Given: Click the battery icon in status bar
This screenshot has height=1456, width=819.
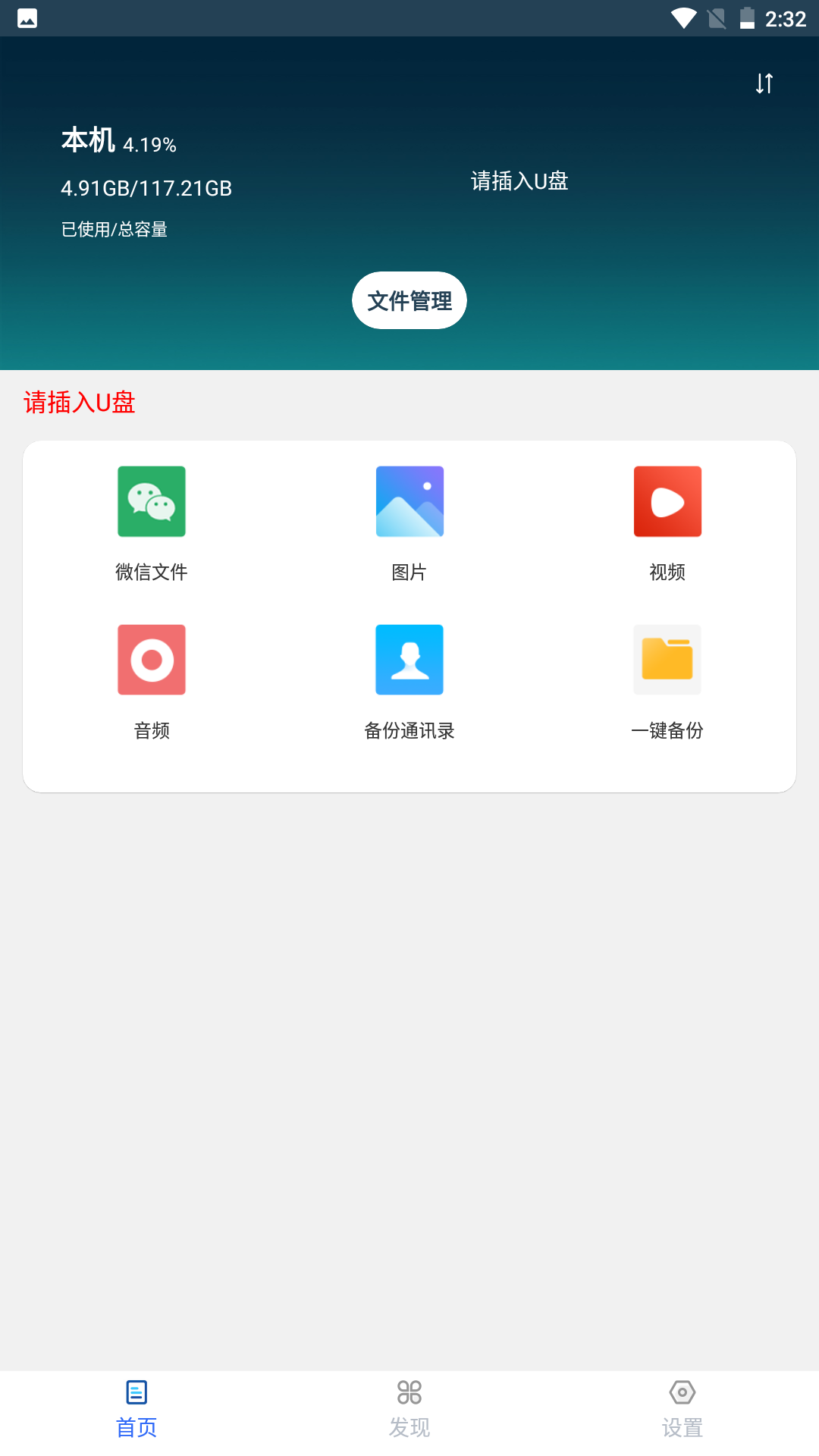Looking at the screenshot, I should pos(748,18).
